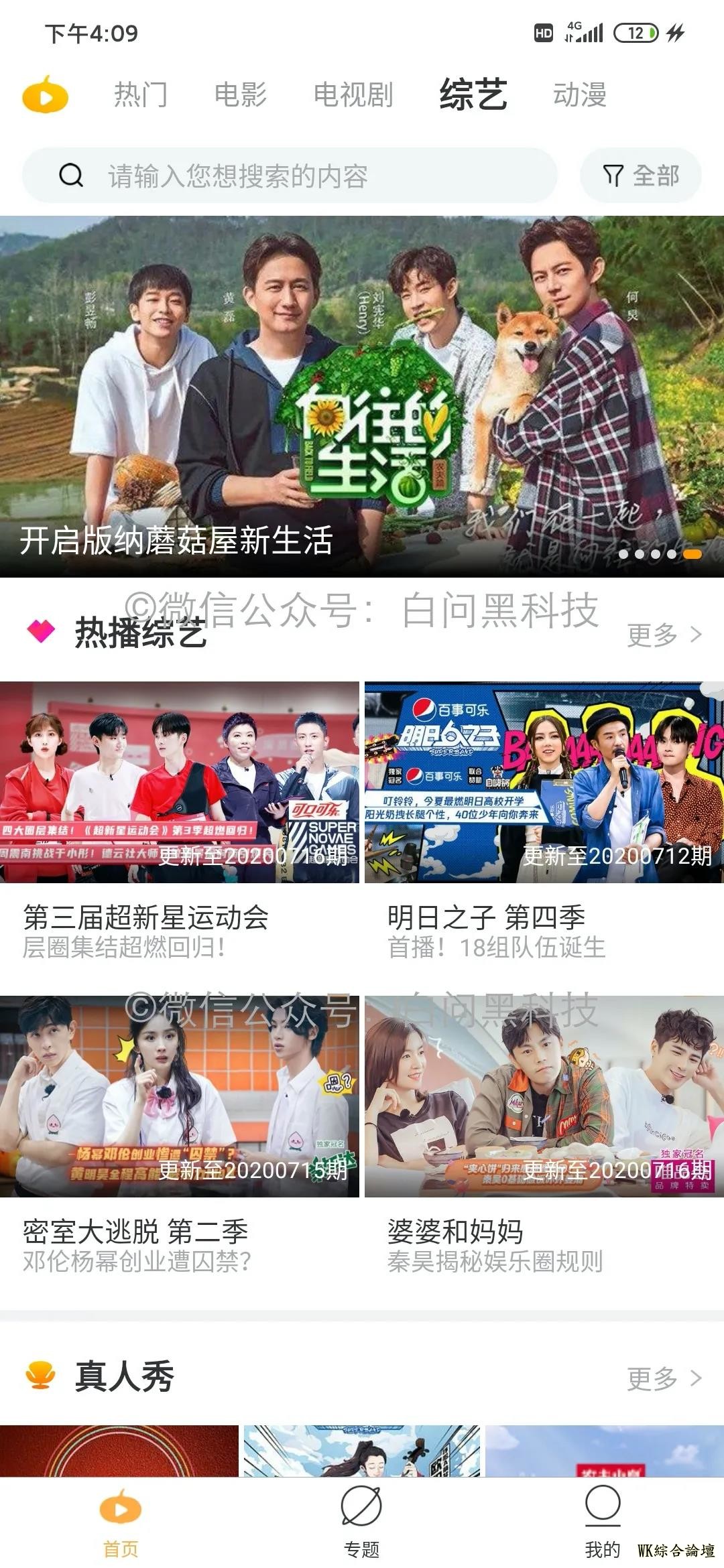Open the 向往的生活 banner

[x=362, y=395]
